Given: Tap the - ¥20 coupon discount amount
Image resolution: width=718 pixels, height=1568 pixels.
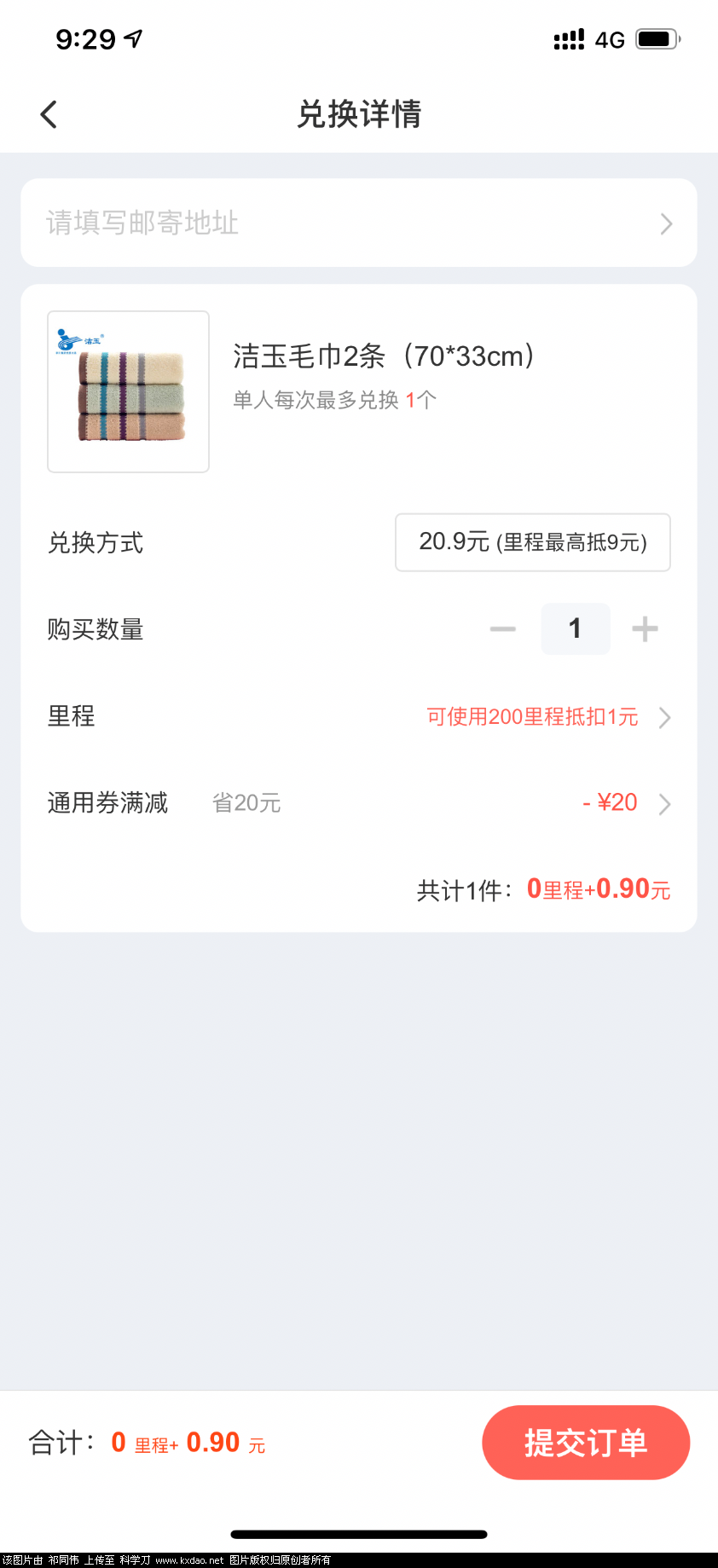Looking at the screenshot, I should coord(610,802).
